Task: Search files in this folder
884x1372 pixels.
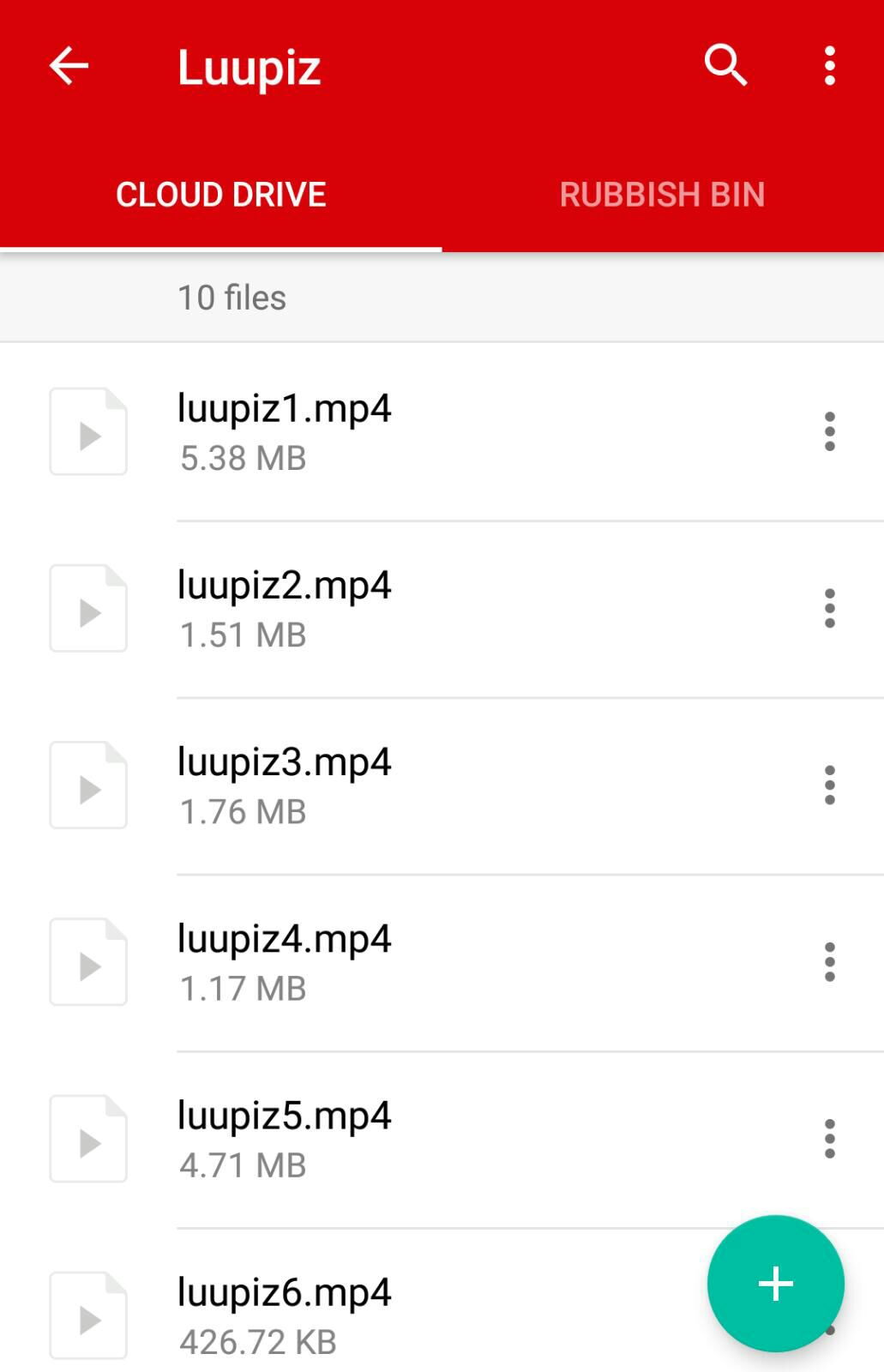Action: [x=725, y=66]
